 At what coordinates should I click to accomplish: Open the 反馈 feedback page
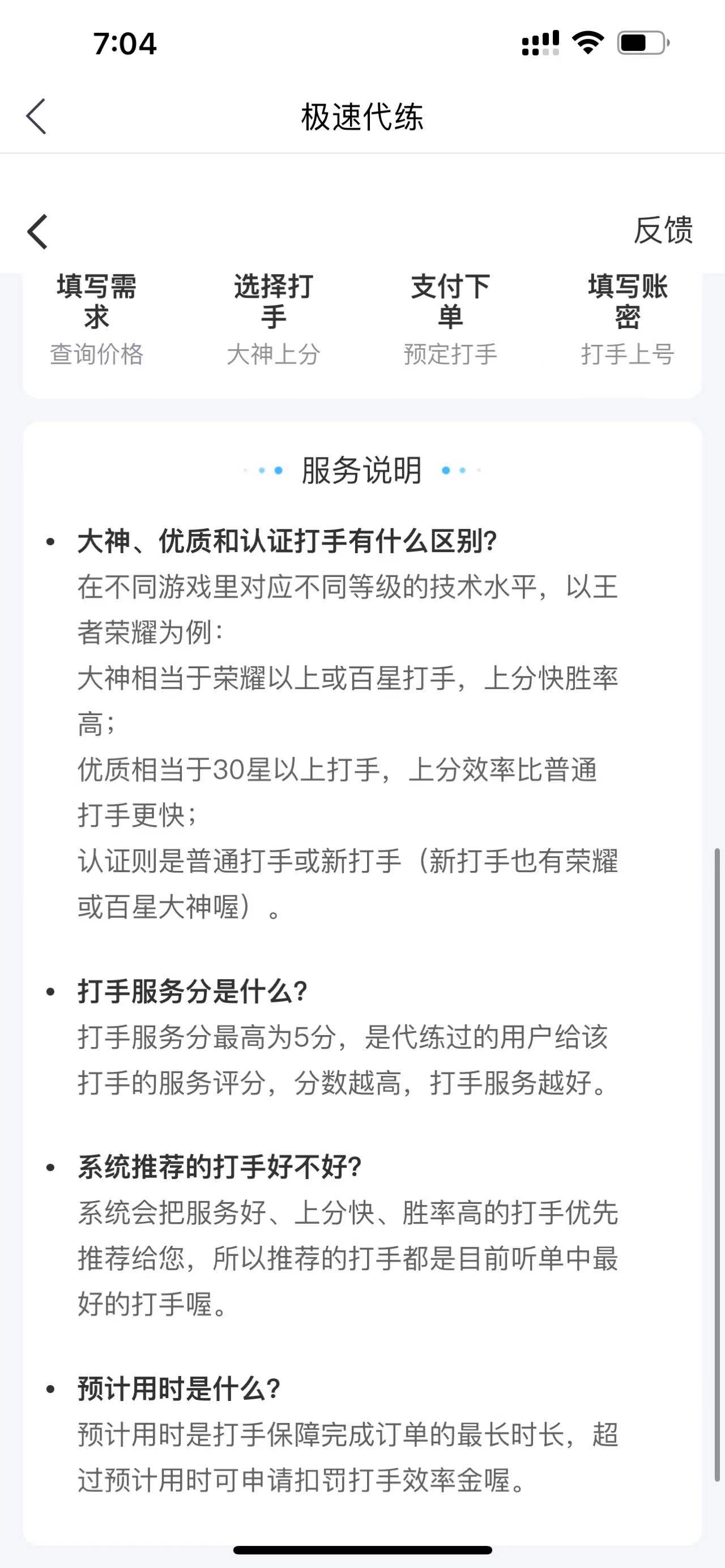point(663,230)
